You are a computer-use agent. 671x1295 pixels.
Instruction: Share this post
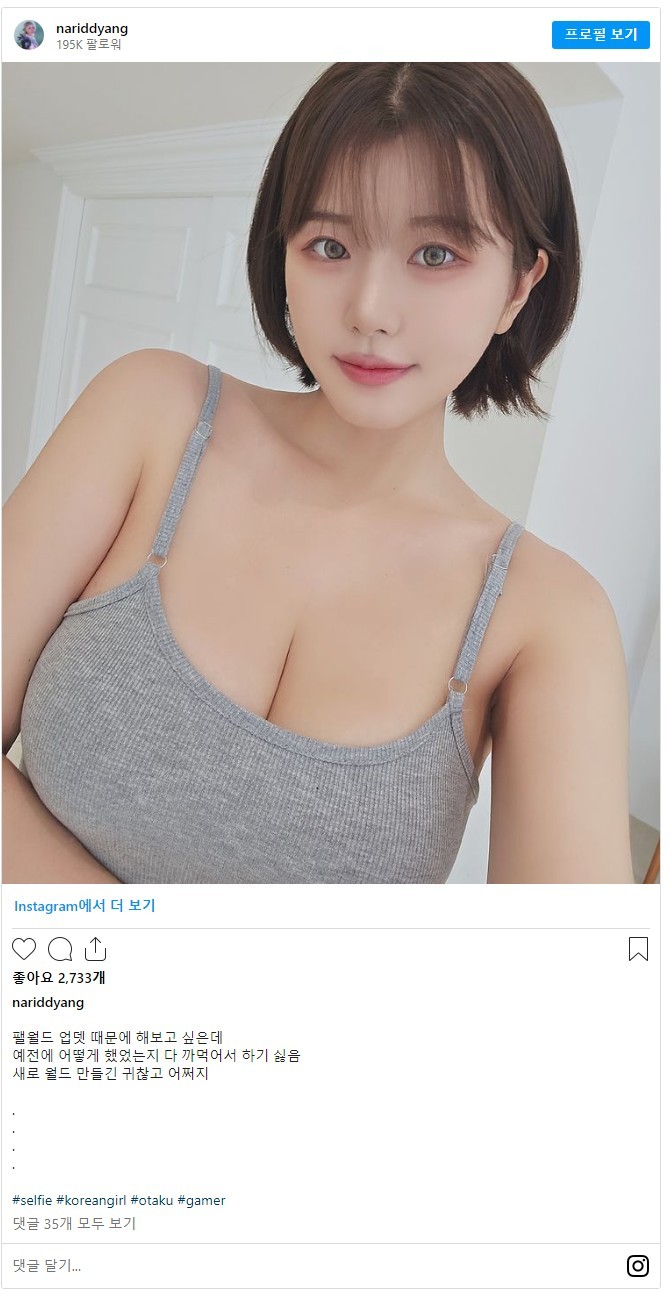point(95,949)
